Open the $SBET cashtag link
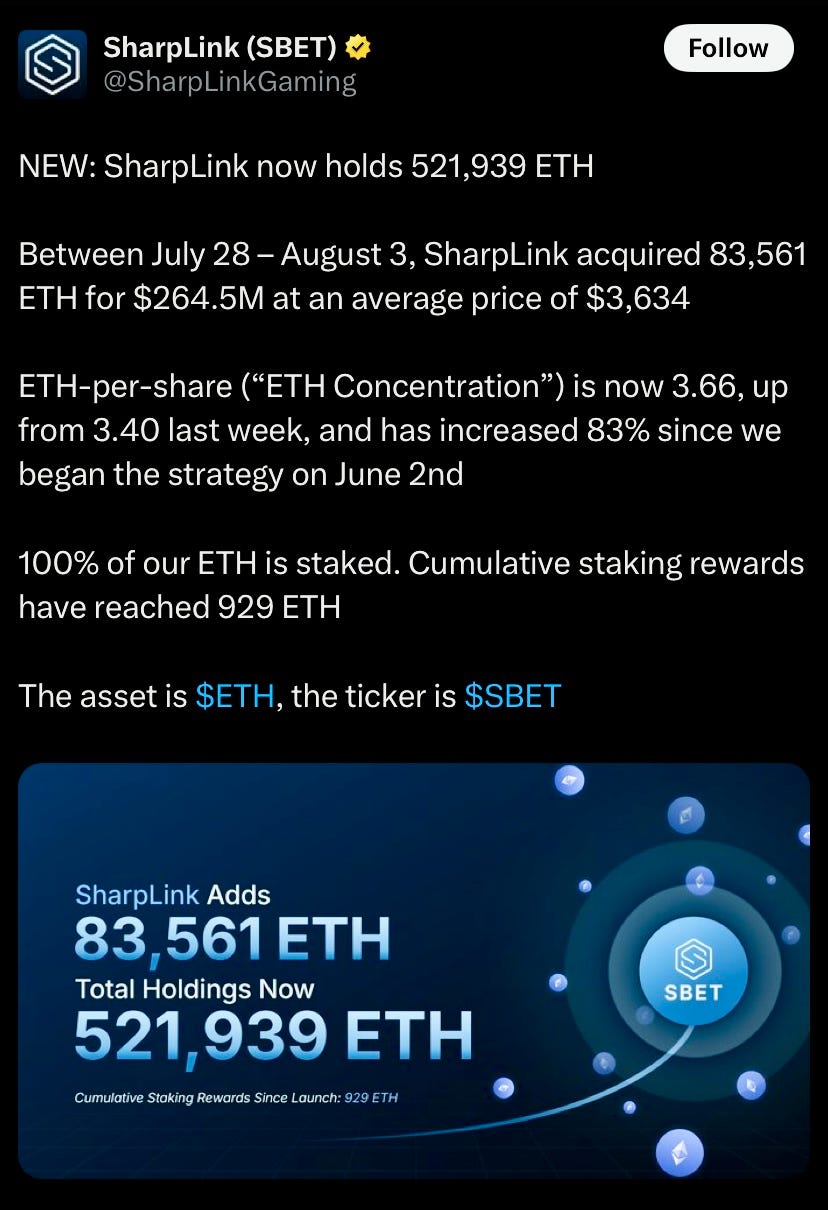The height and width of the screenshot is (1210, 828). coord(513,696)
